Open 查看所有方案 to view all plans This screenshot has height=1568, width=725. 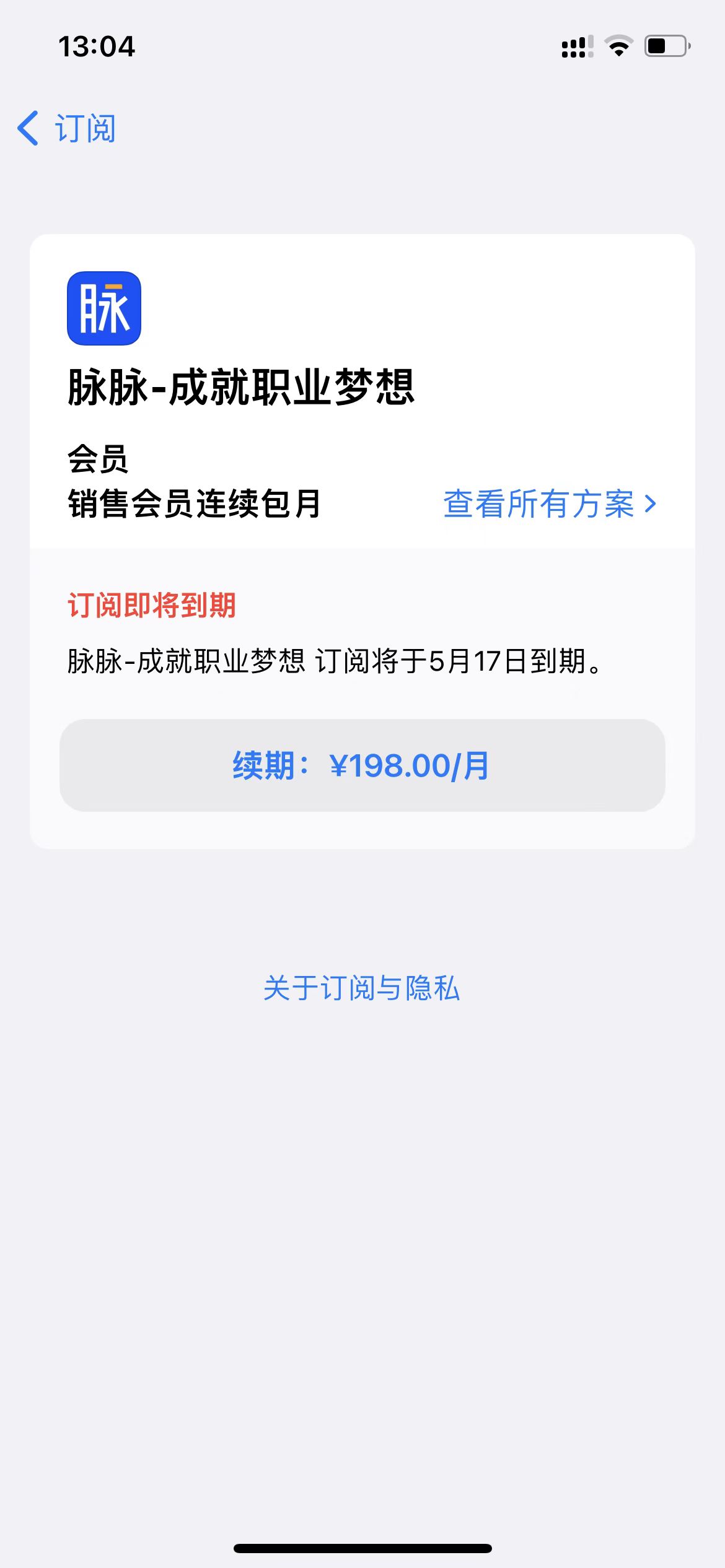click(x=549, y=503)
